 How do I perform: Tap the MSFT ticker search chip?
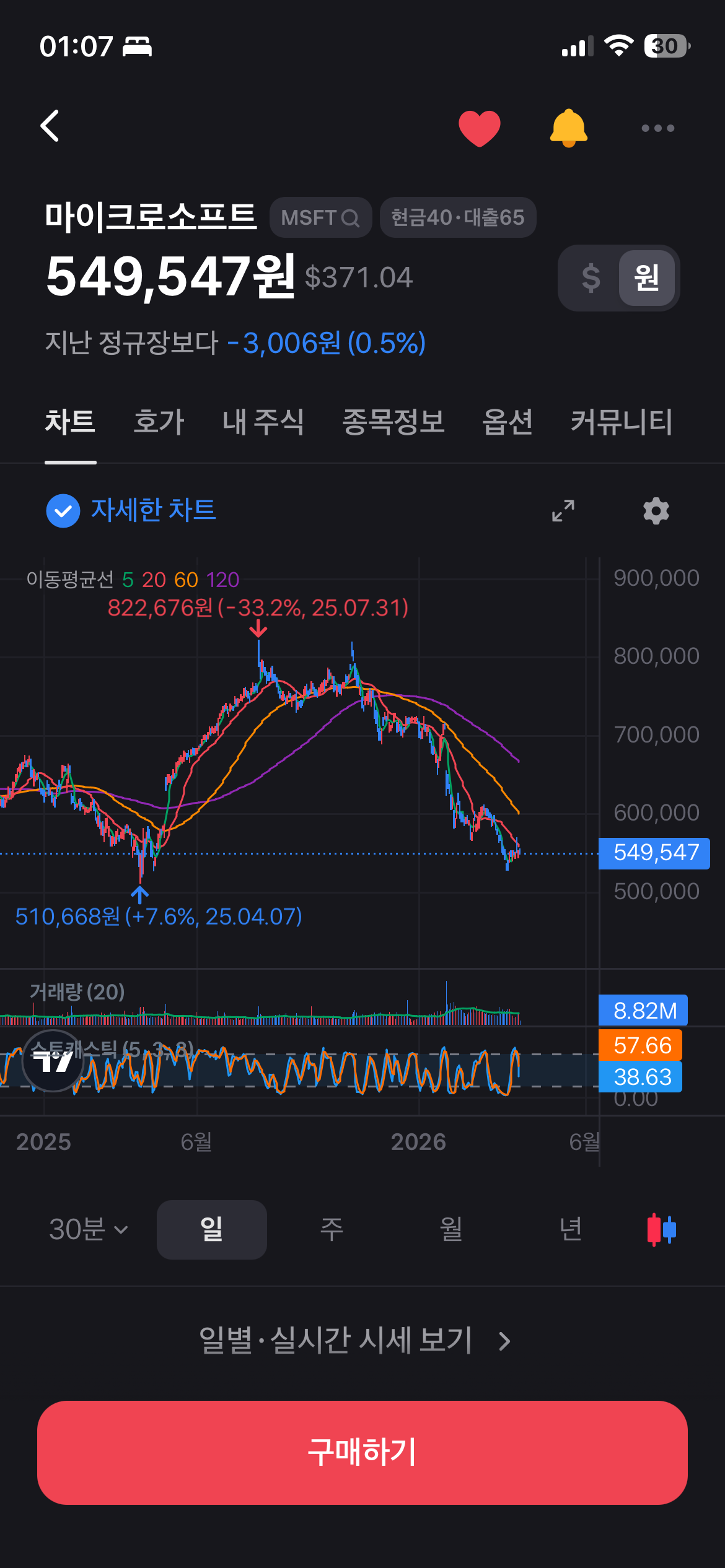320,217
